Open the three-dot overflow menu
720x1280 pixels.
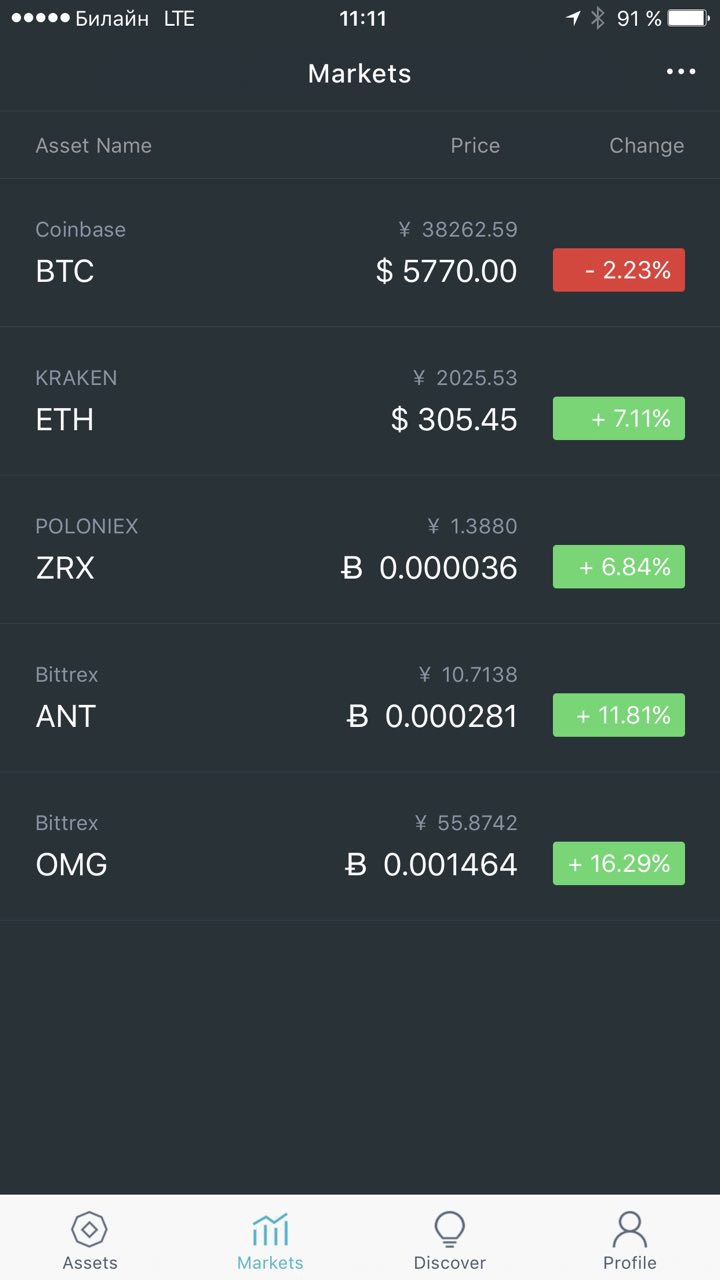tap(681, 72)
